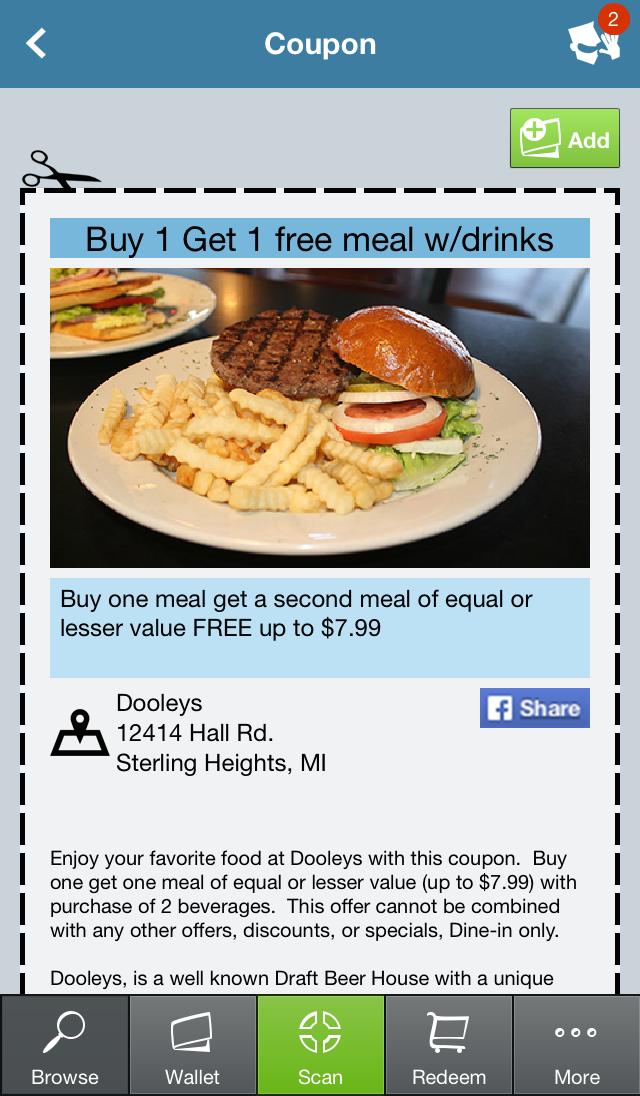Image resolution: width=640 pixels, height=1096 pixels.
Task: Switch to the Browse tab
Action: click(65, 1046)
